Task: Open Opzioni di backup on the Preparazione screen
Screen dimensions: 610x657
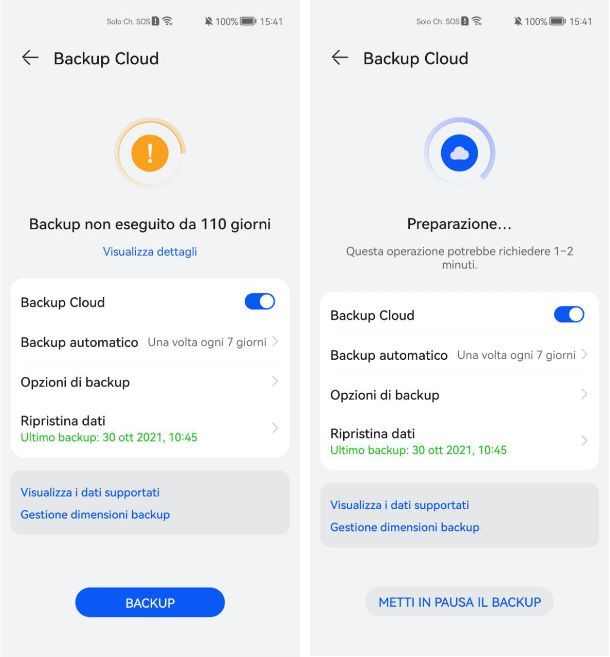Action: coord(459,395)
